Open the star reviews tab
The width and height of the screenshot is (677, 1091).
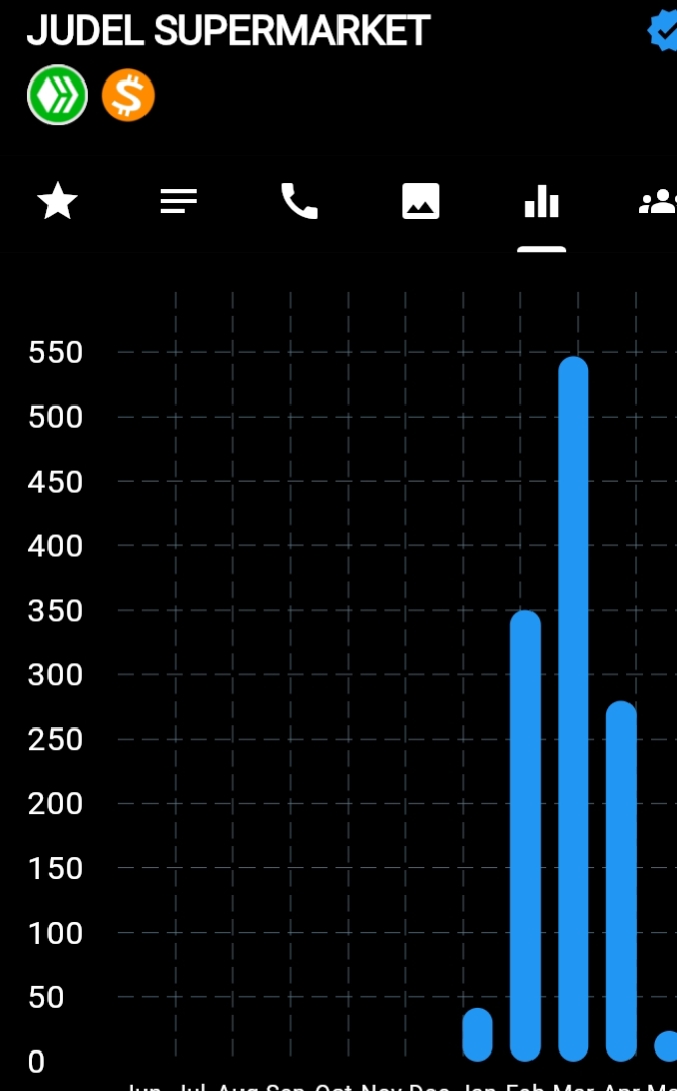coord(57,201)
